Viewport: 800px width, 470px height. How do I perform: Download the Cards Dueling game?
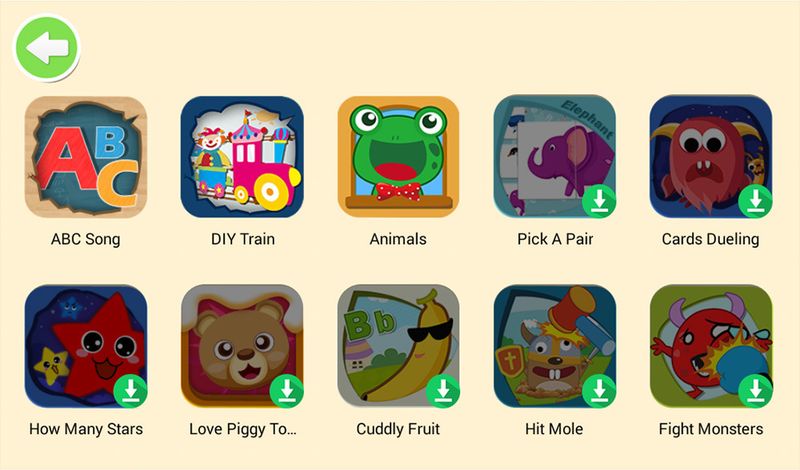click(755, 201)
